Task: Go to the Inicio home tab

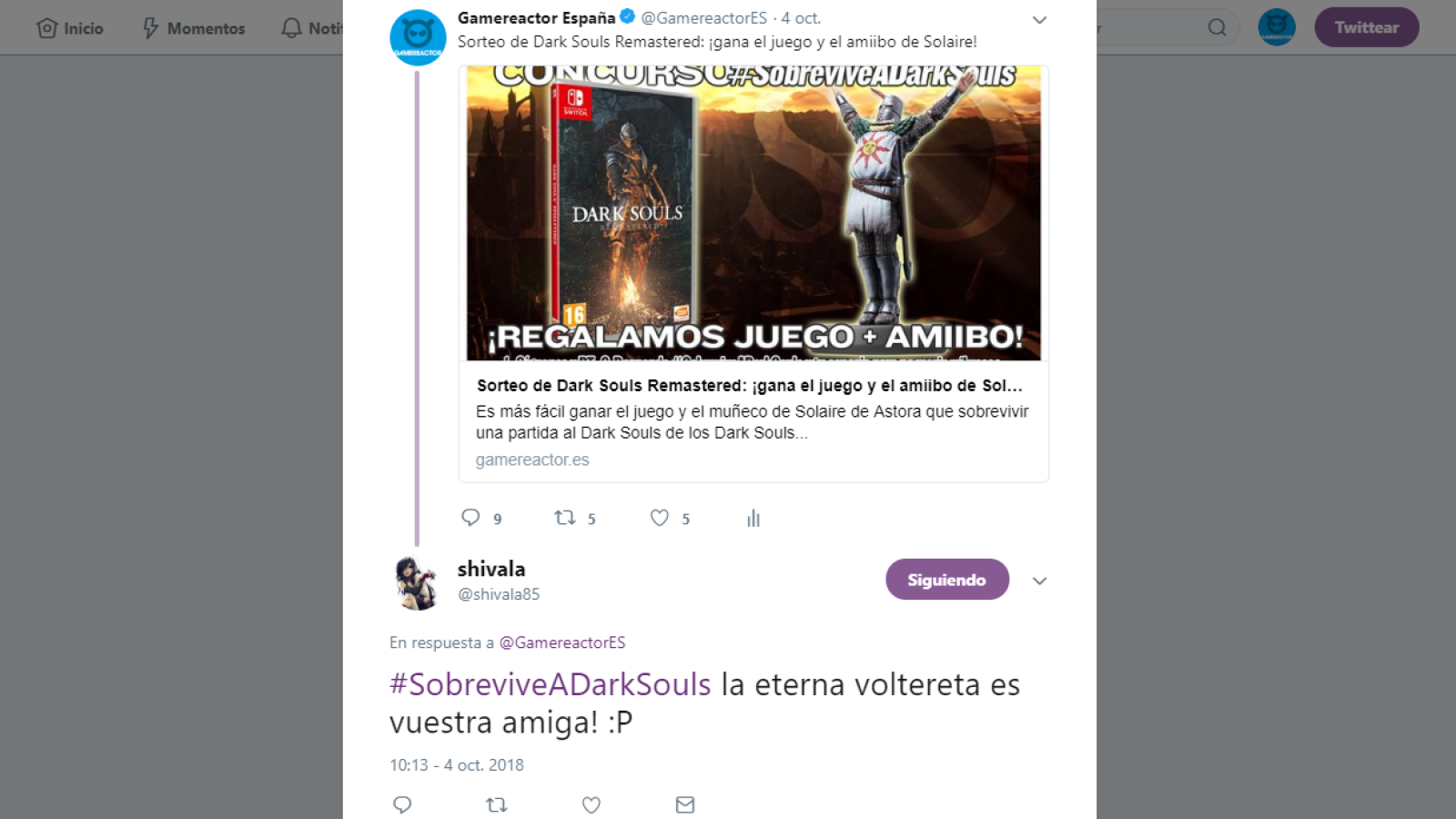Action: (x=70, y=28)
